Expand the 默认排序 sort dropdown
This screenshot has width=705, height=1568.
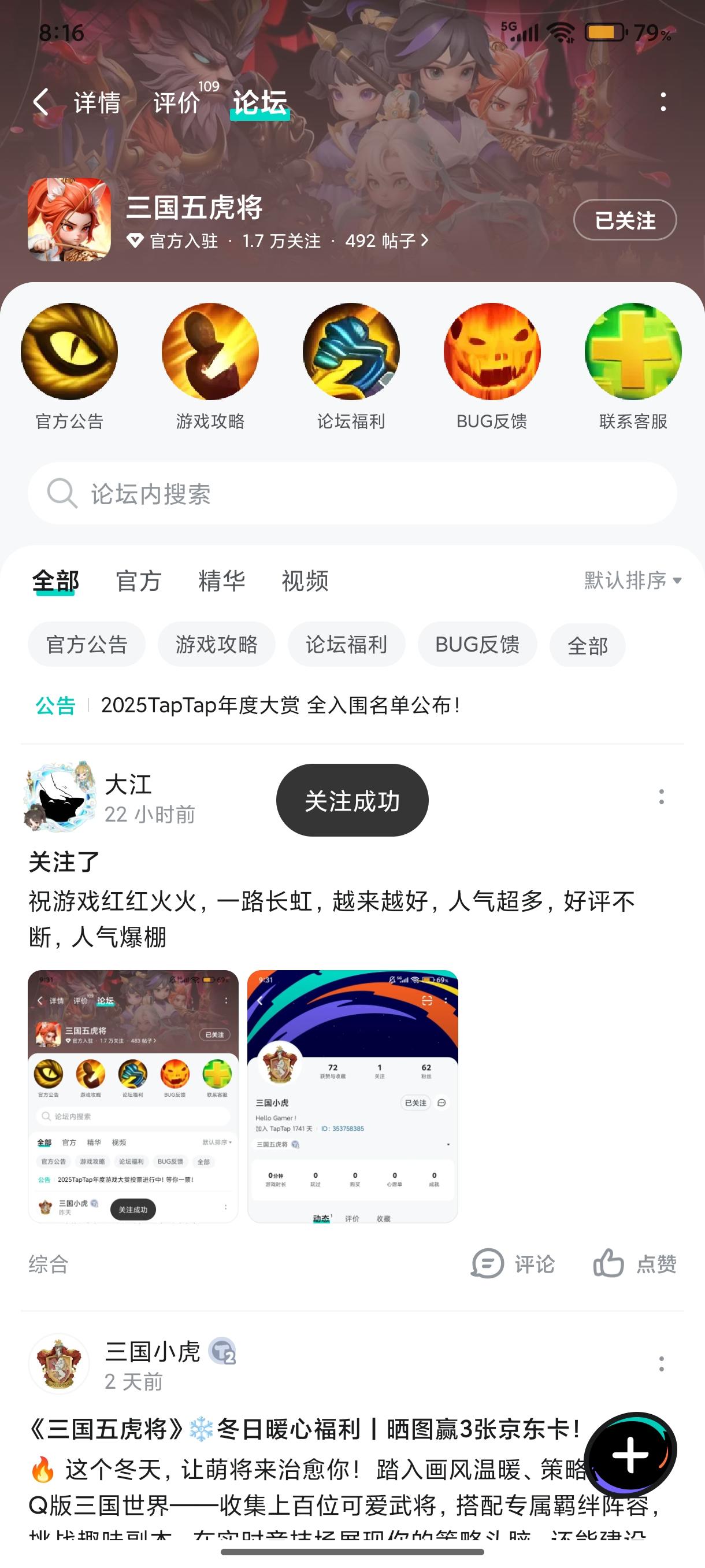(633, 580)
